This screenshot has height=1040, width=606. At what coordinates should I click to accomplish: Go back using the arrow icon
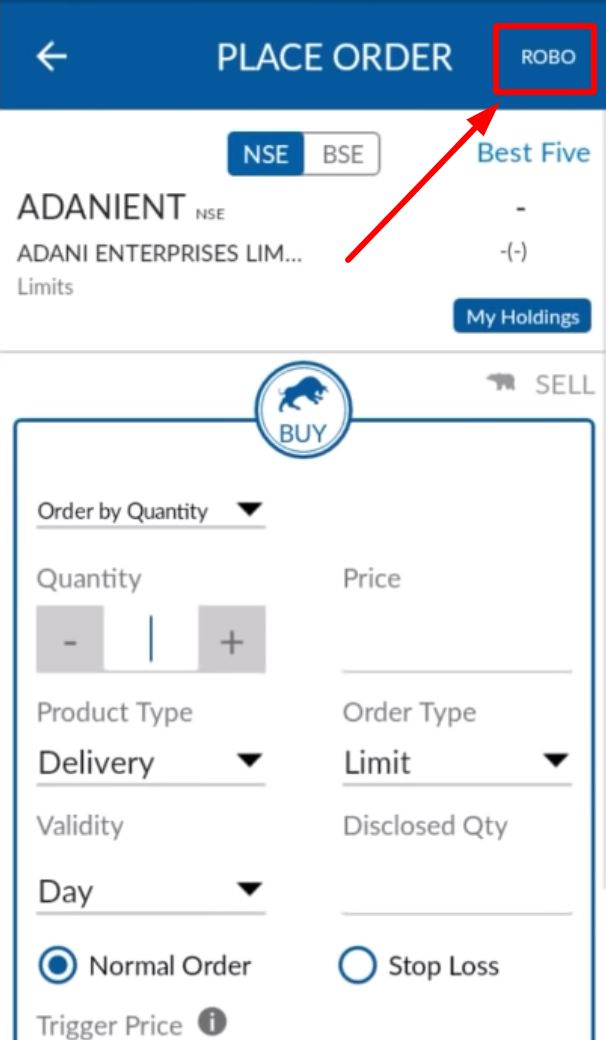click(x=51, y=56)
